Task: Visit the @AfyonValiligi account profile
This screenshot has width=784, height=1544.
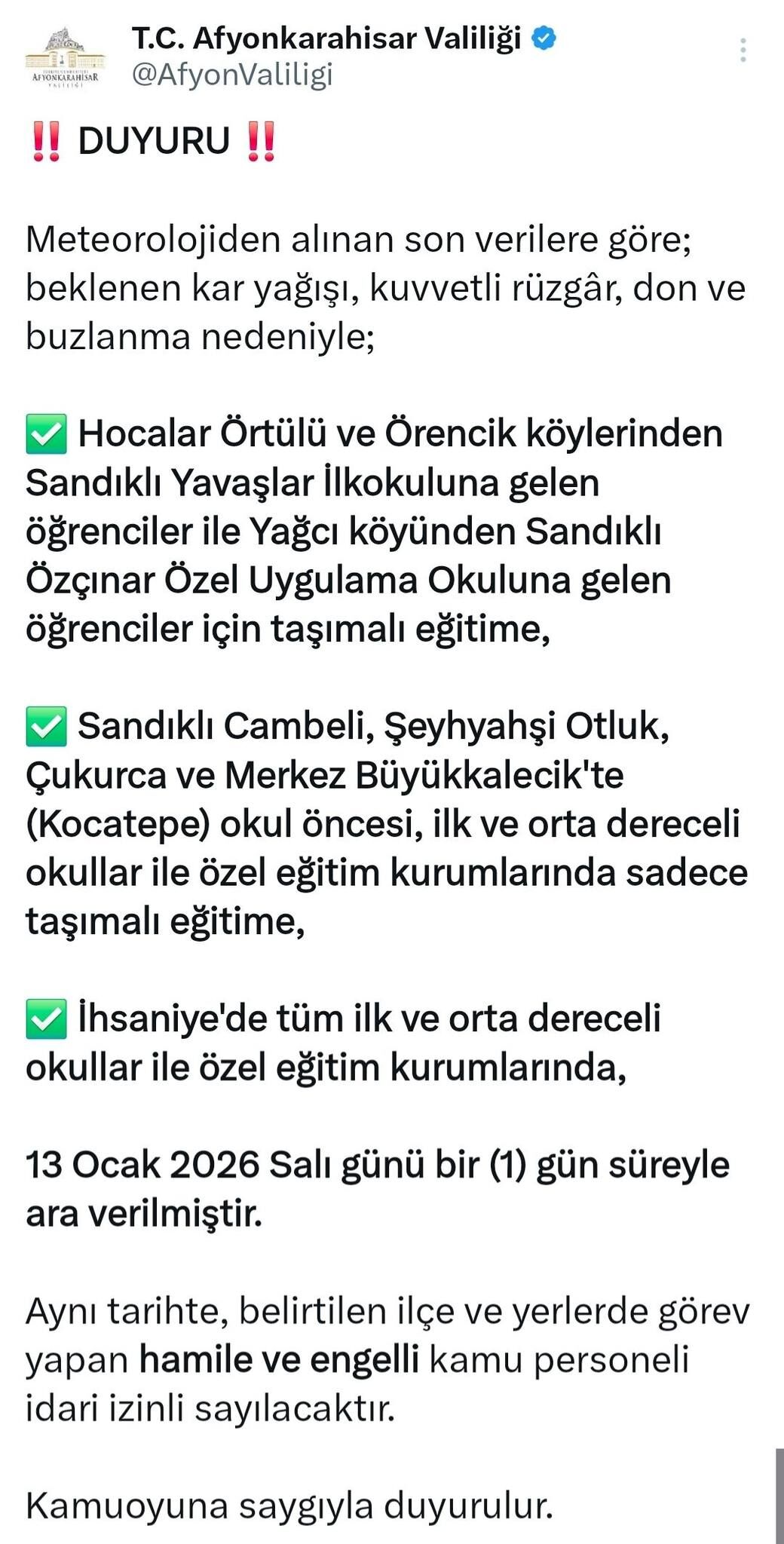Action: [232, 75]
